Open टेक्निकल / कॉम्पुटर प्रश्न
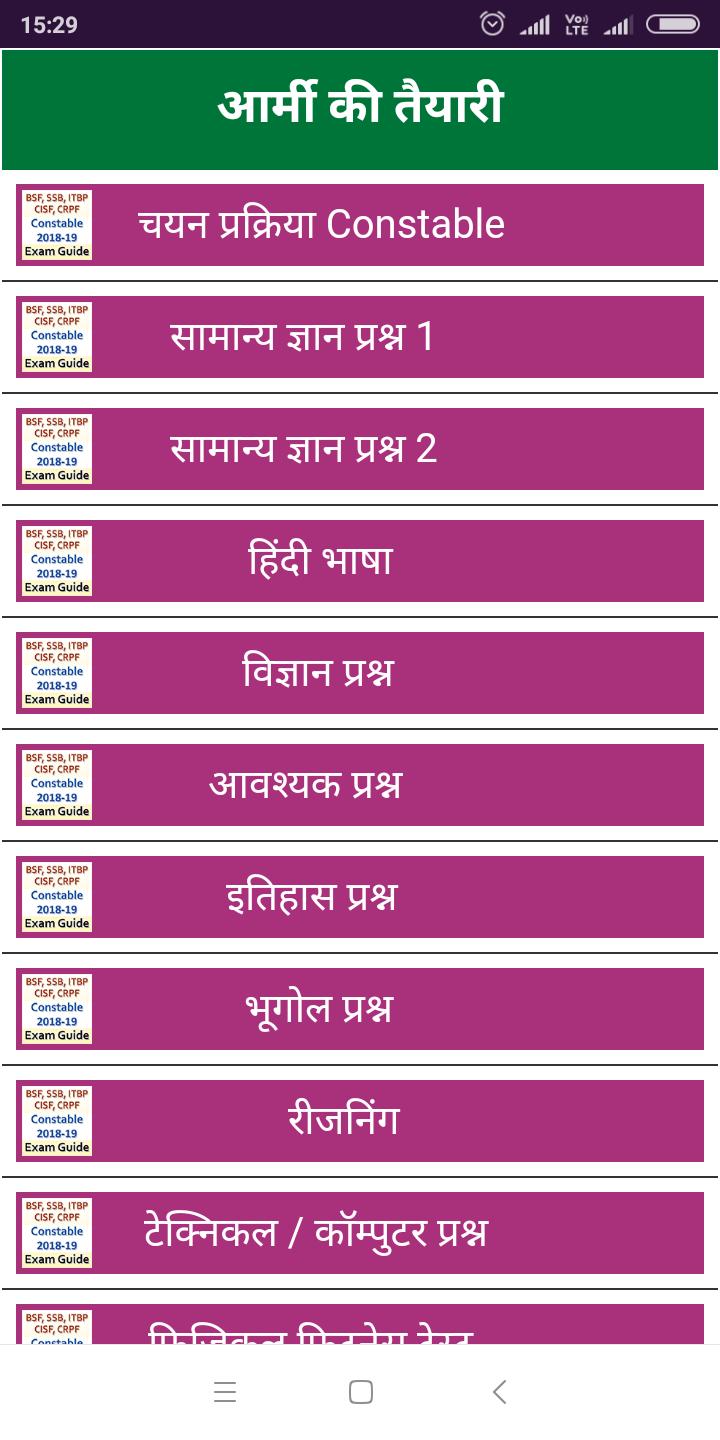 [360, 1233]
